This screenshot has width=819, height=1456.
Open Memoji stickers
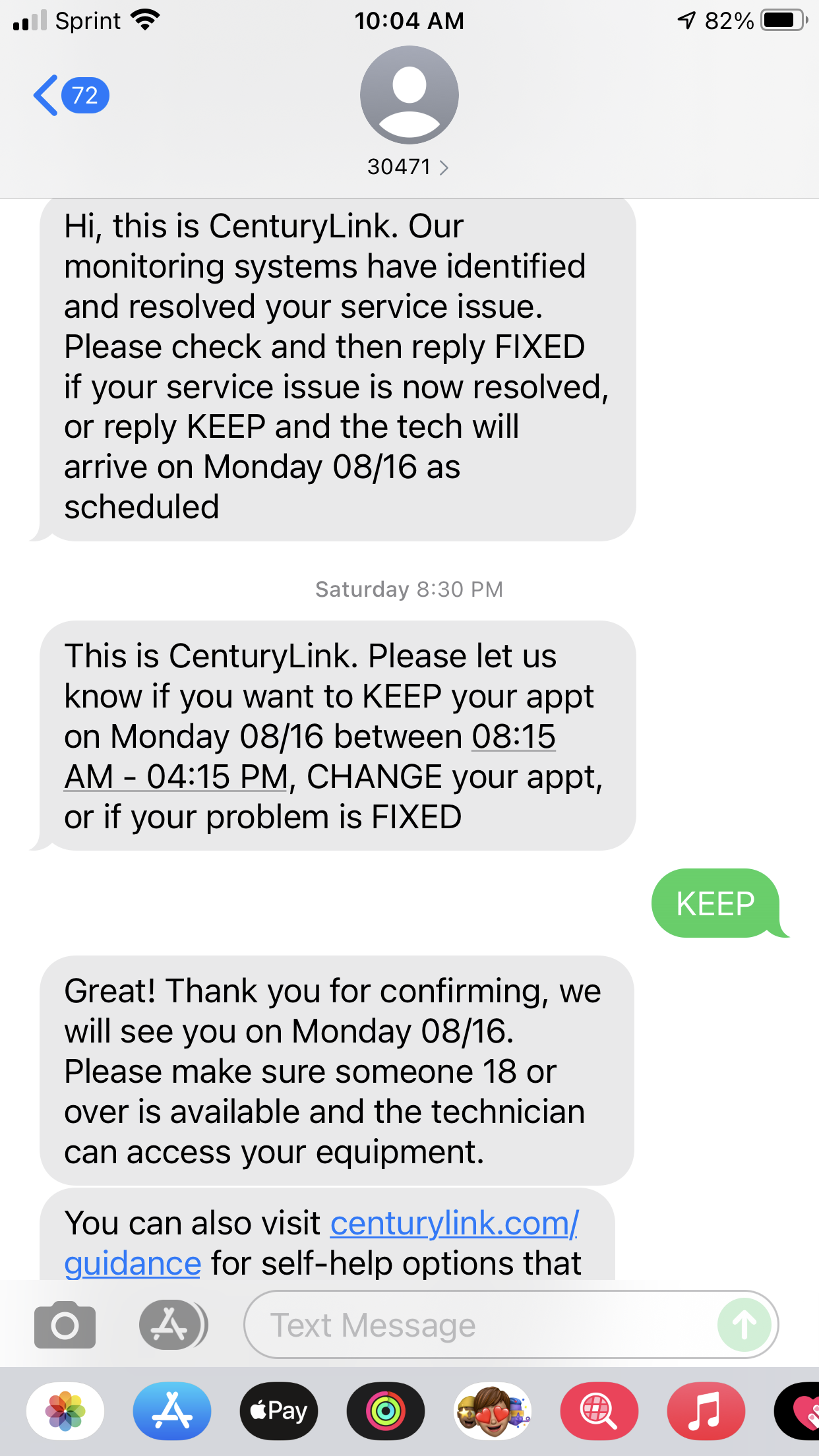point(493,1411)
